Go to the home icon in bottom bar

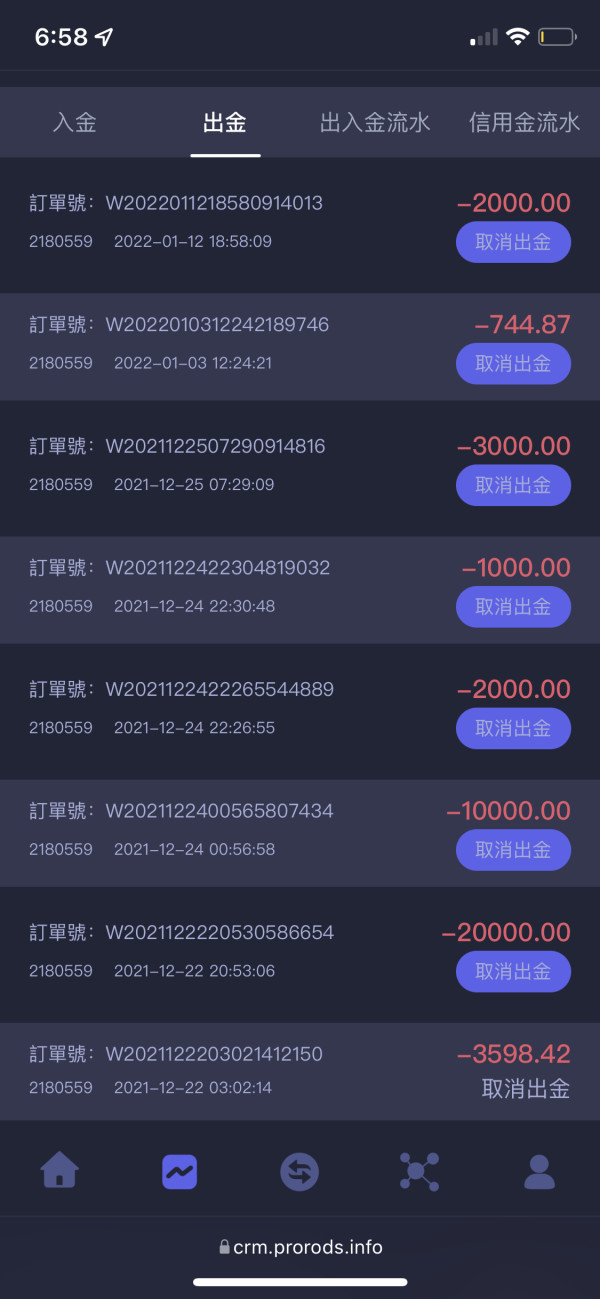click(x=60, y=1169)
